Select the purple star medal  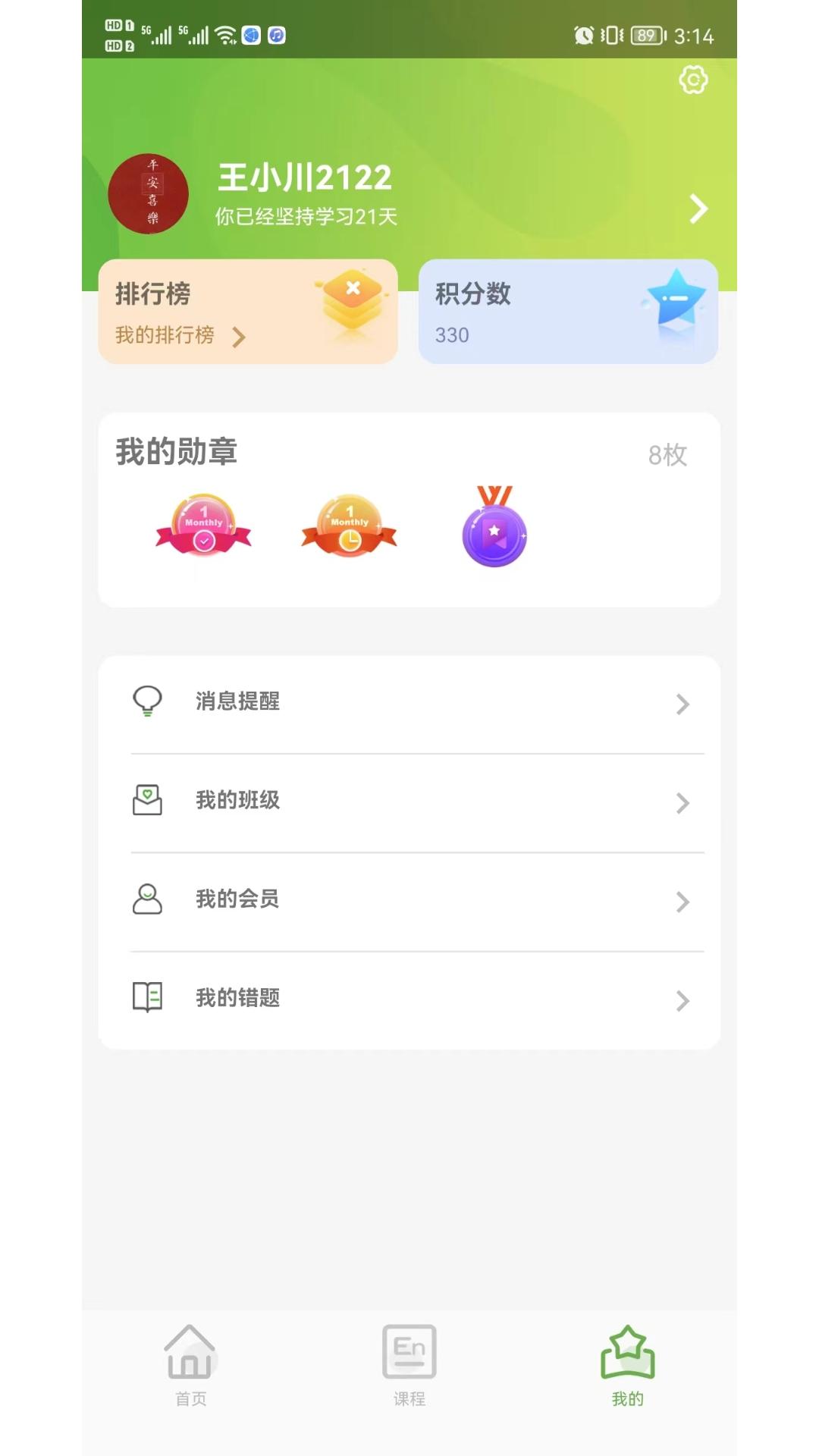pyautogui.click(x=494, y=529)
